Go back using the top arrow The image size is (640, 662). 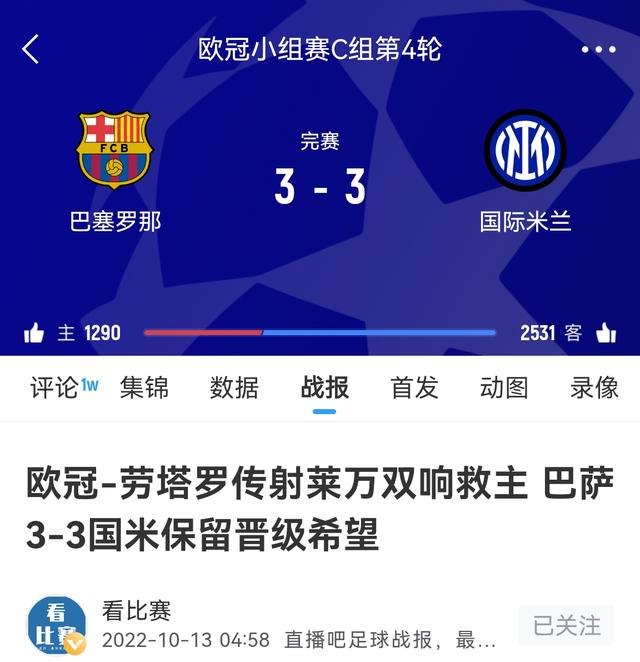tap(31, 48)
